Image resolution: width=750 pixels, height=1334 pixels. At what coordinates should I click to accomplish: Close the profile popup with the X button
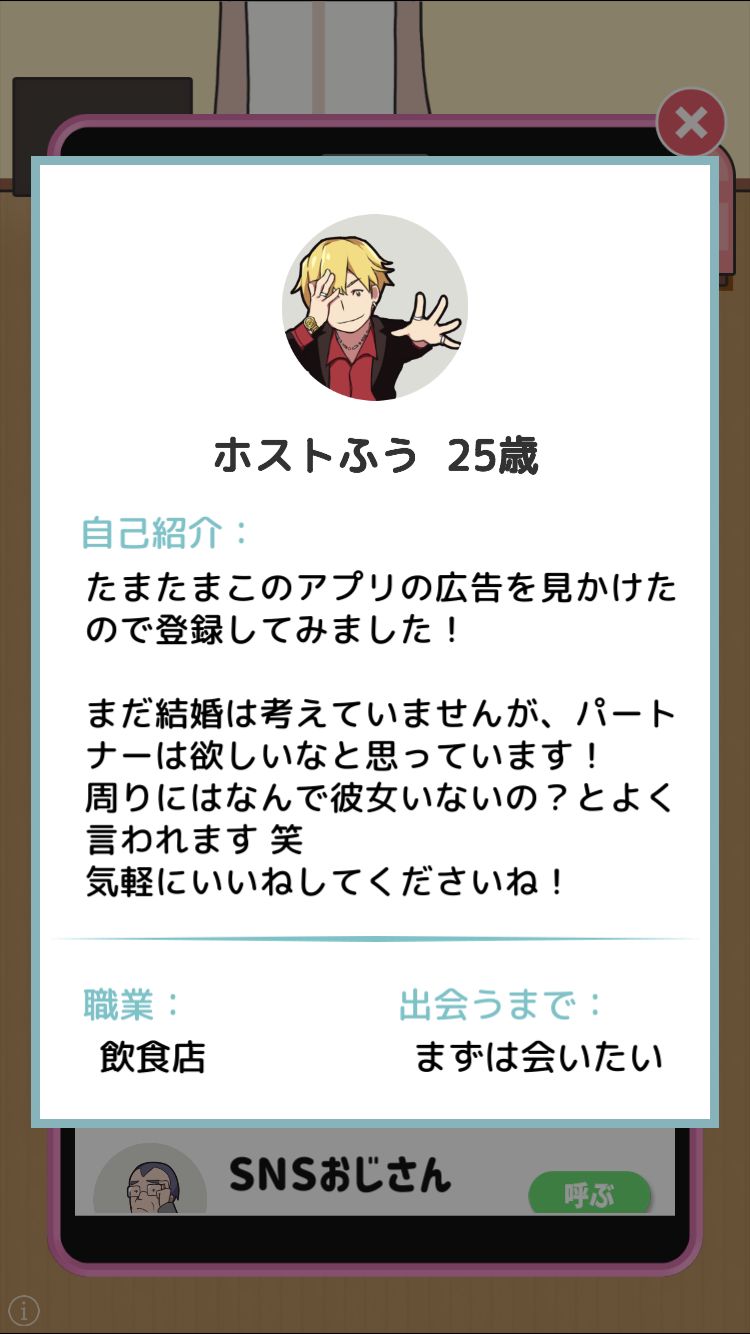pos(690,123)
